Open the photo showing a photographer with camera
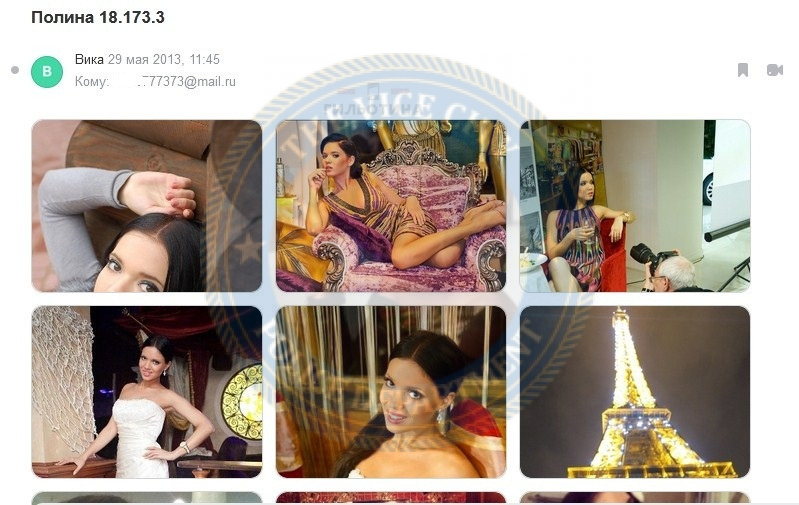Image resolution: width=799 pixels, height=505 pixels. pyautogui.click(x=635, y=206)
